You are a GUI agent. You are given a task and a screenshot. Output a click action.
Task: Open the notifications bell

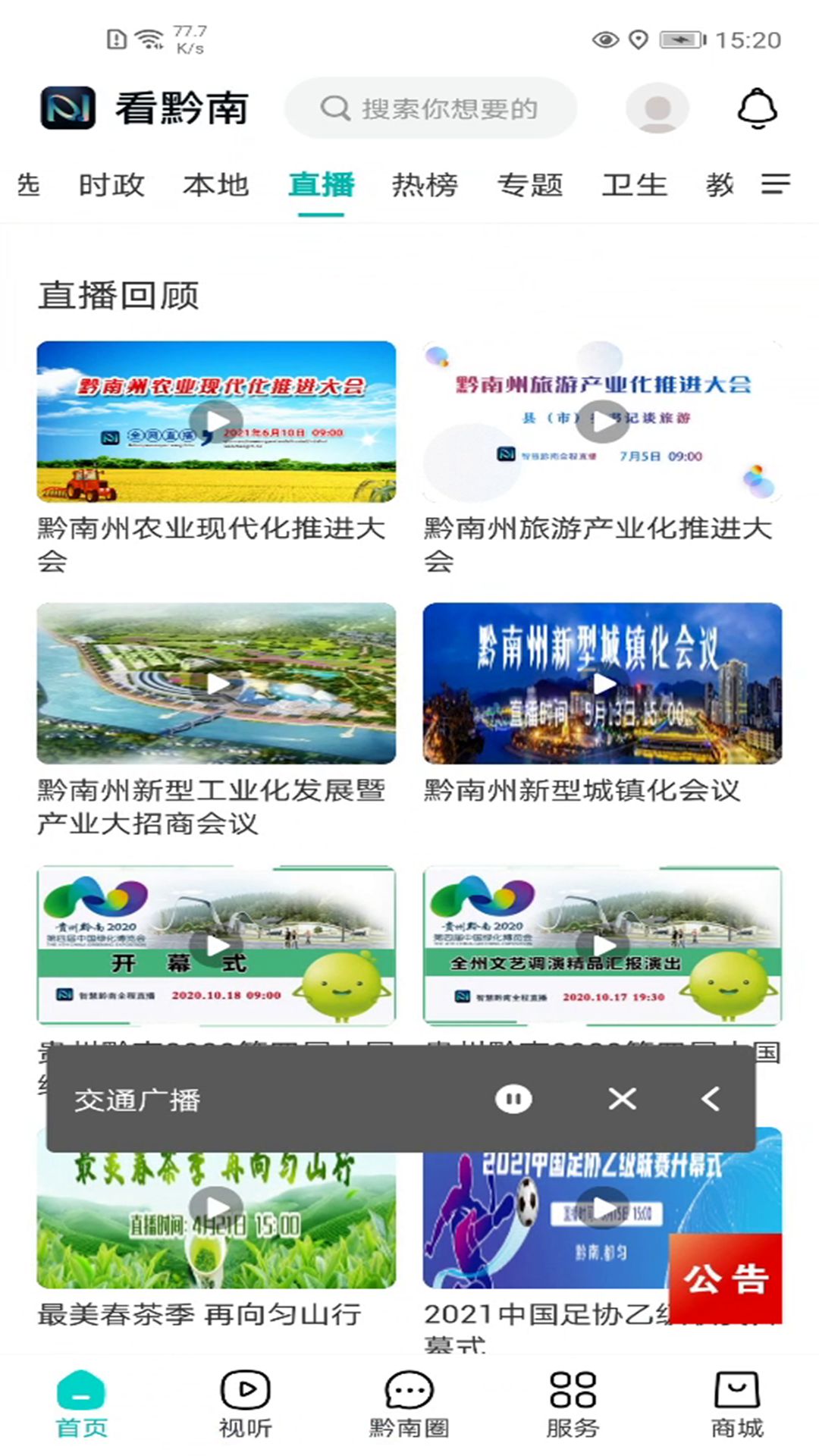[757, 108]
